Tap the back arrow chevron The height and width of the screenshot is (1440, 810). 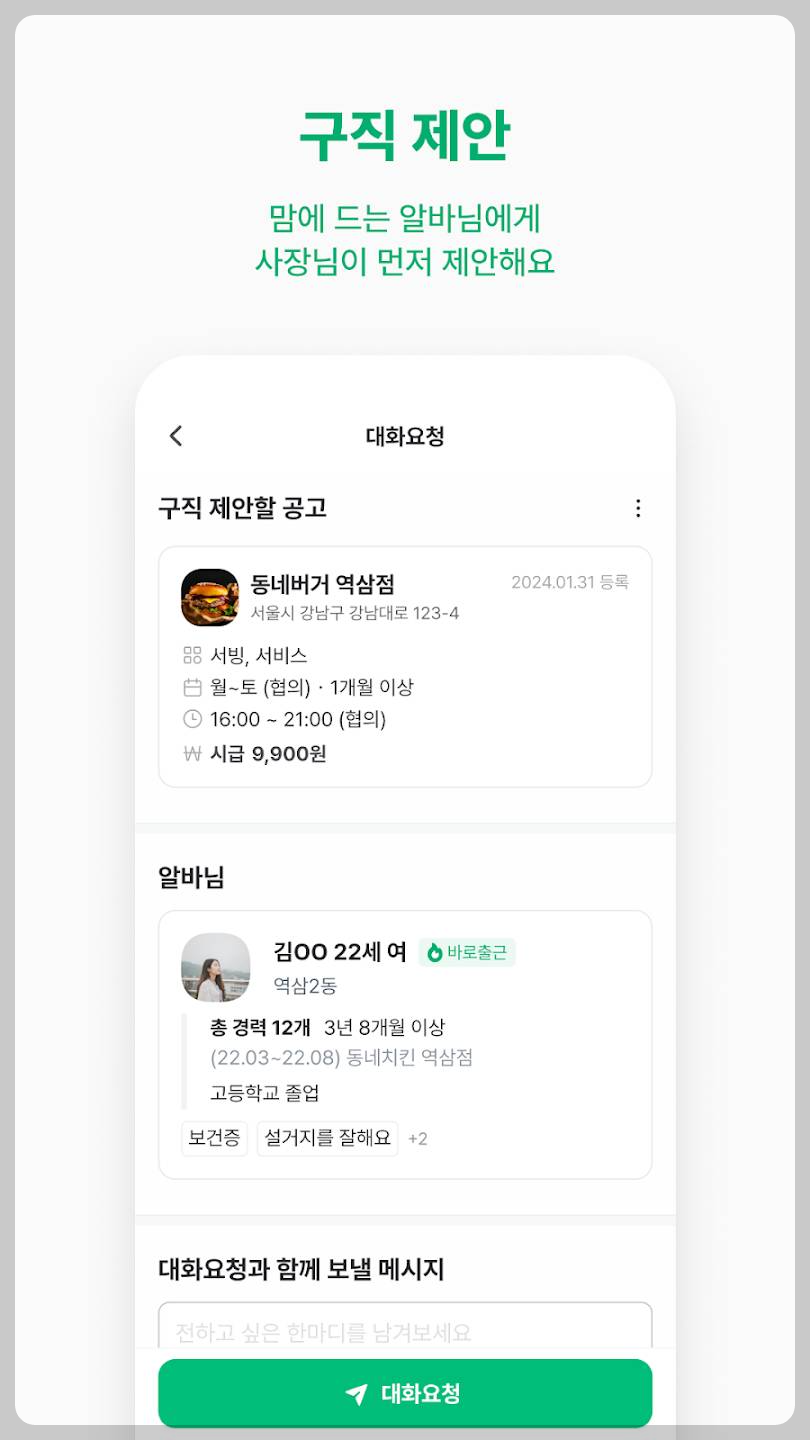point(176,437)
